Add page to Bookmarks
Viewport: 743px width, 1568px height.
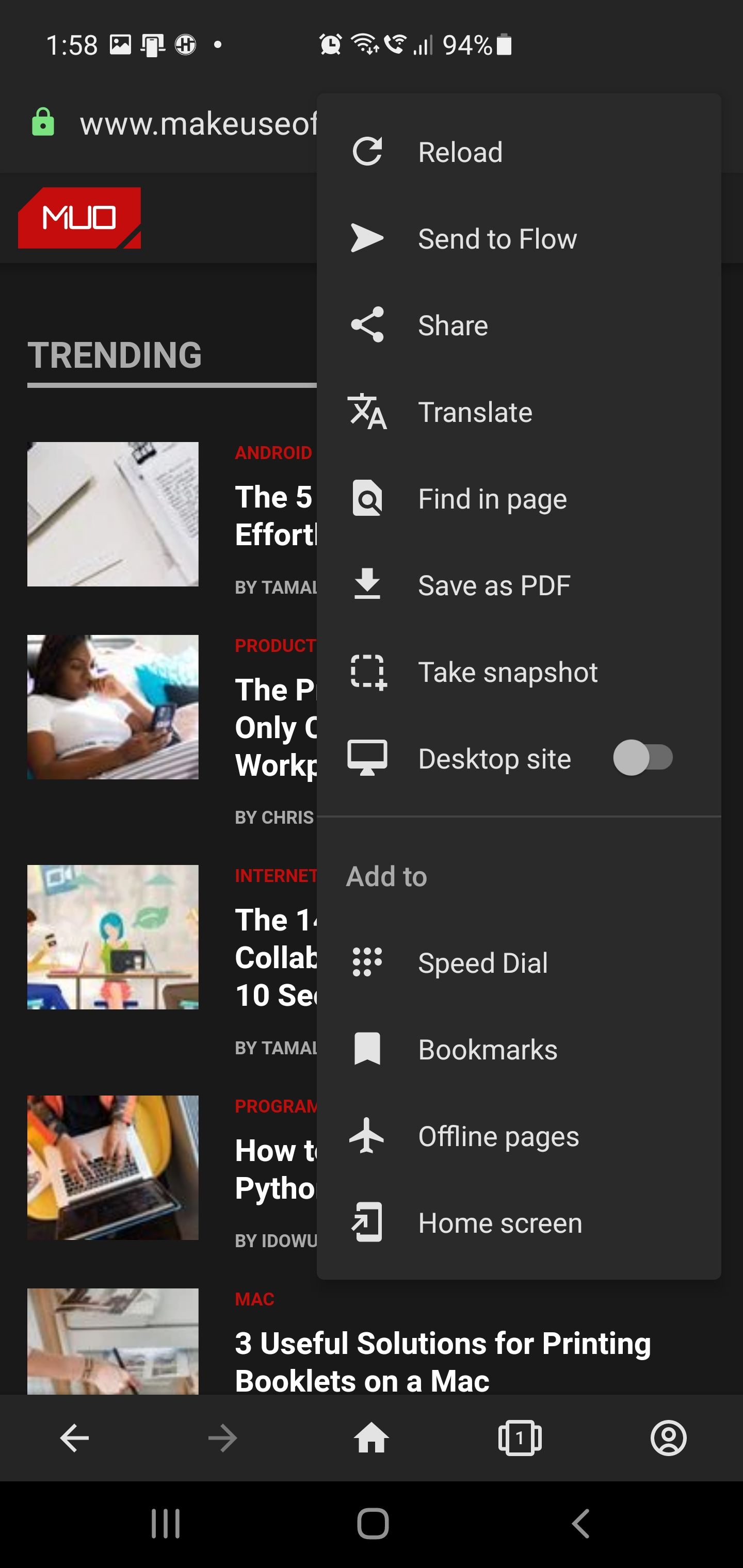(x=487, y=1050)
